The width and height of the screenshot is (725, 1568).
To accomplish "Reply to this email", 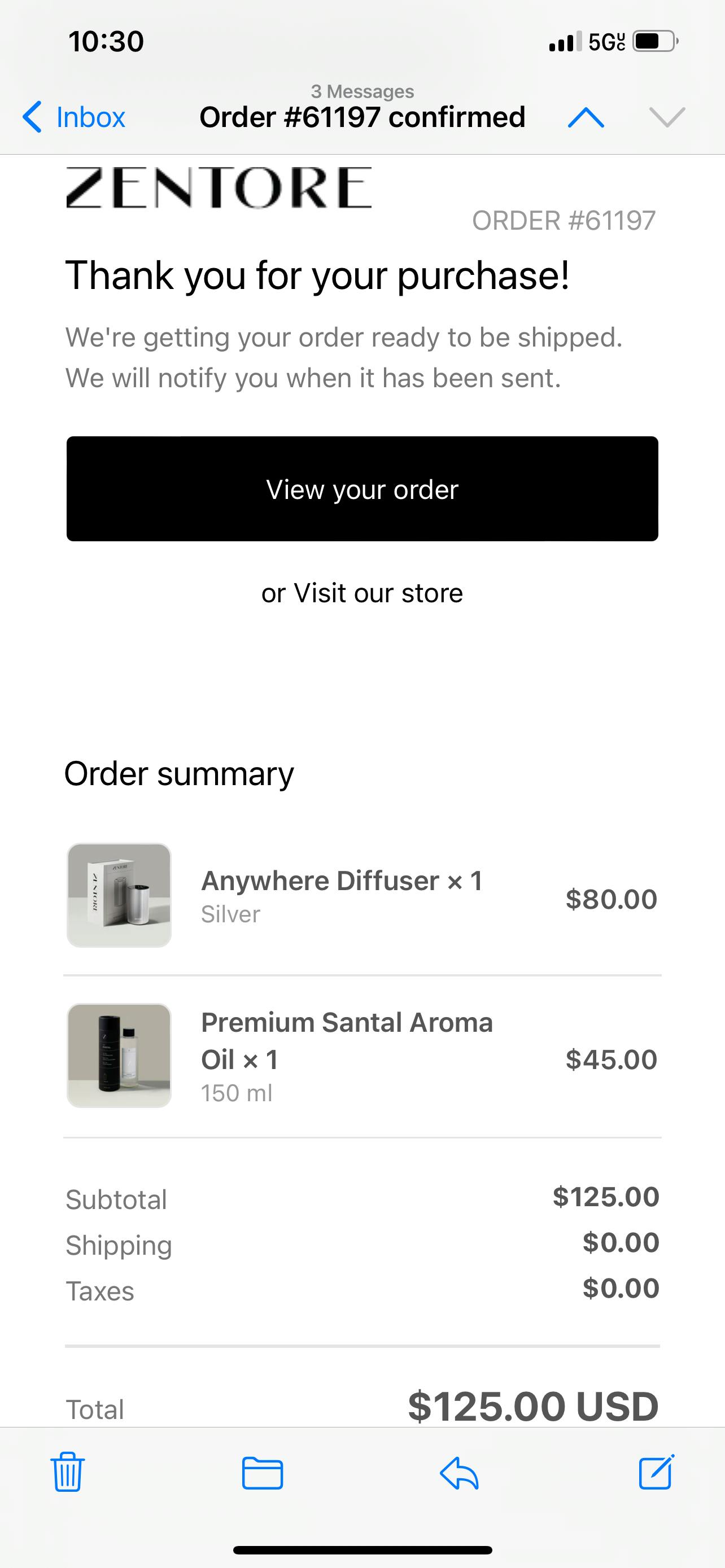I will (460, 1473).
